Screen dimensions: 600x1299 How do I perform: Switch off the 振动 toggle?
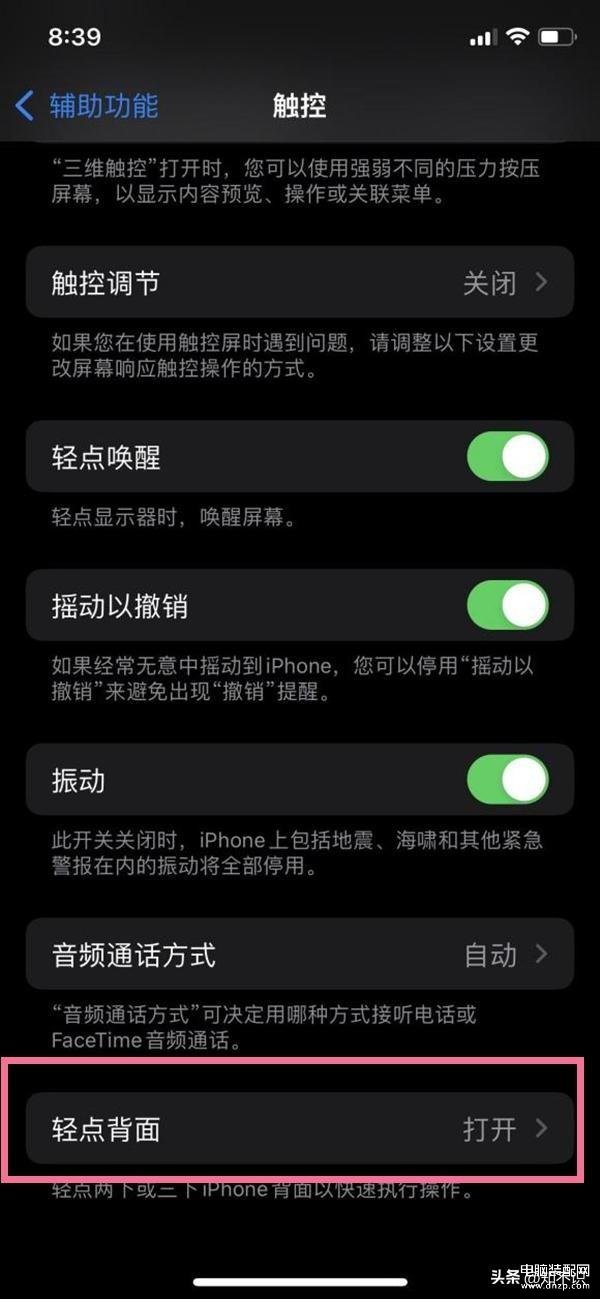click(508, 780)
